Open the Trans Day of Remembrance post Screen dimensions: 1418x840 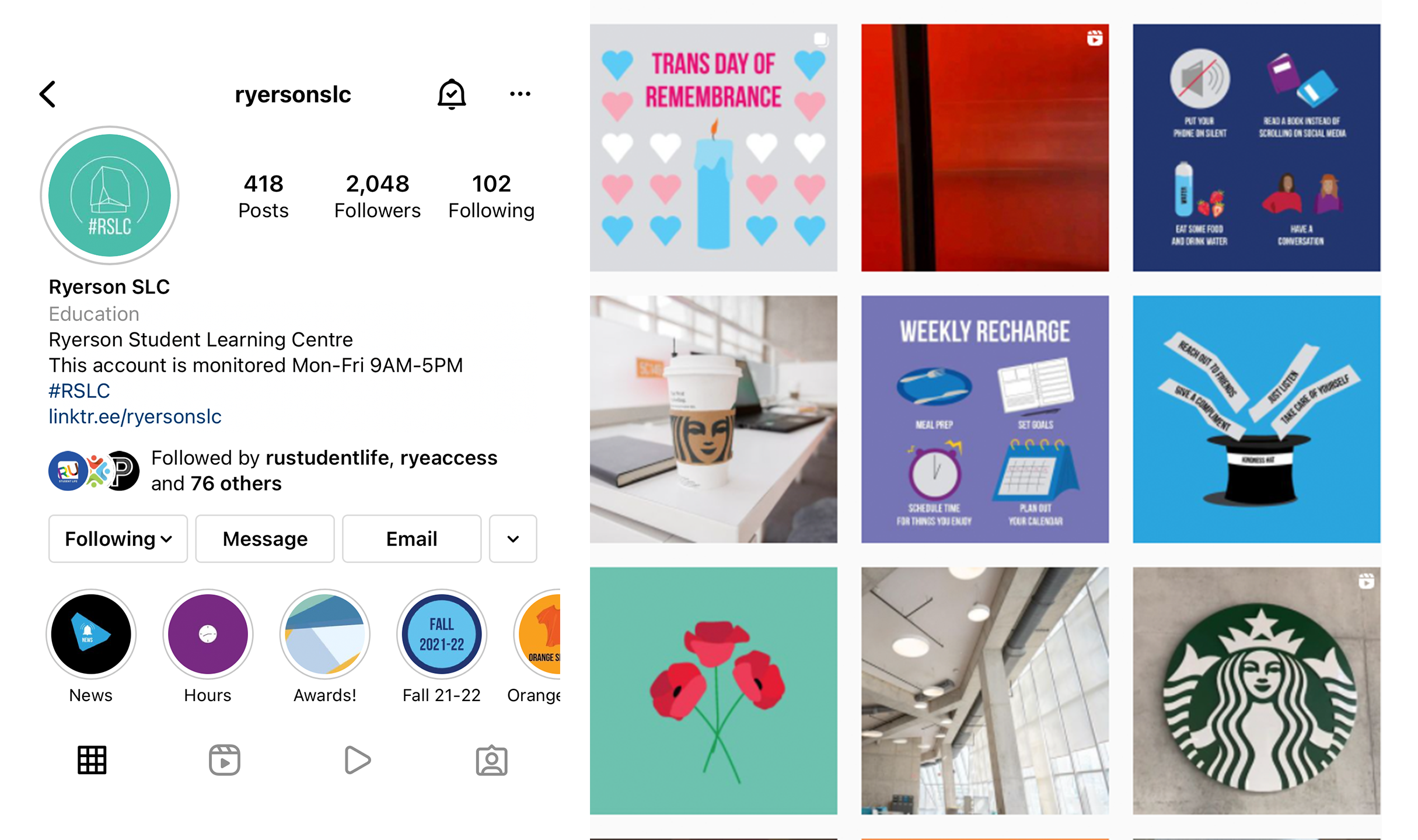pos(713,148)
